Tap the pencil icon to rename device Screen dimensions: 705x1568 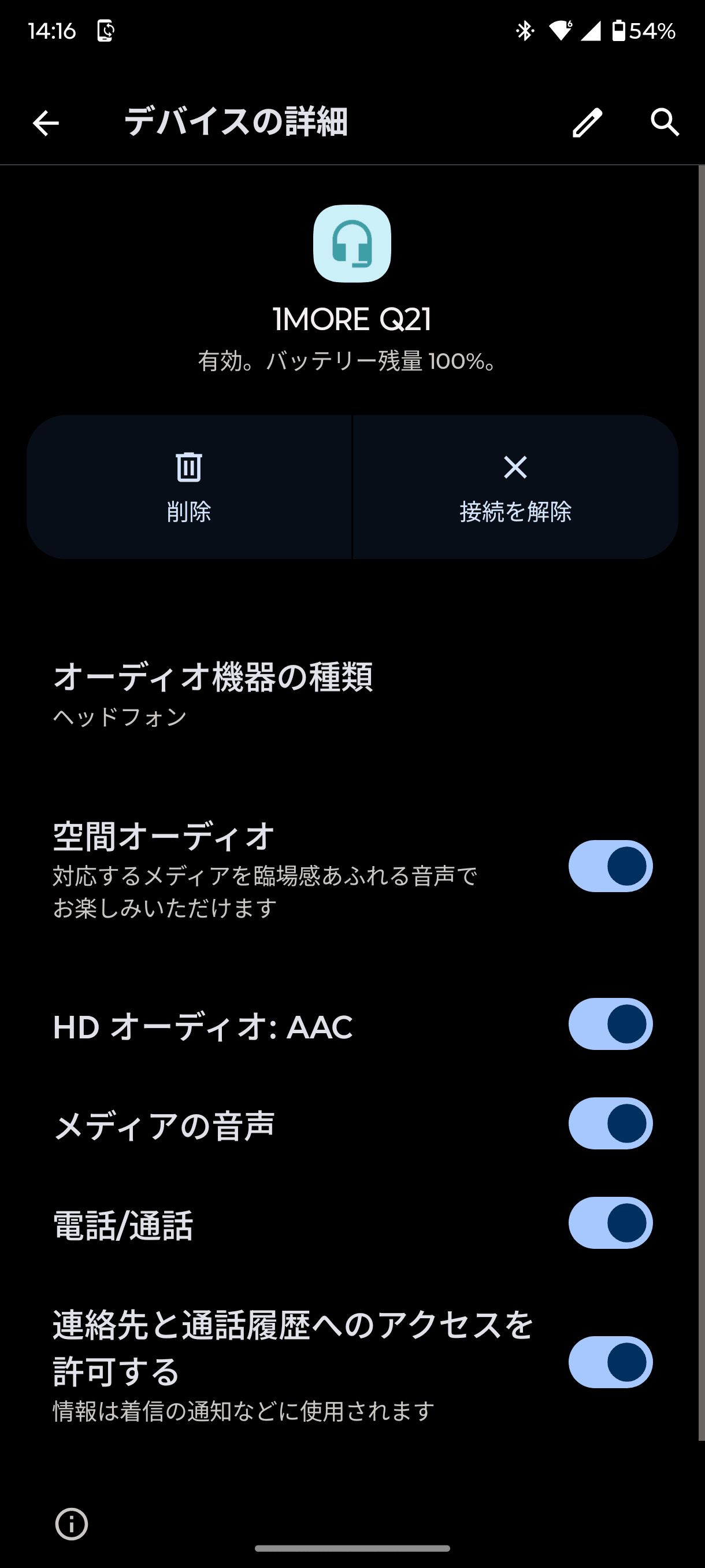(x=587, y=123)
